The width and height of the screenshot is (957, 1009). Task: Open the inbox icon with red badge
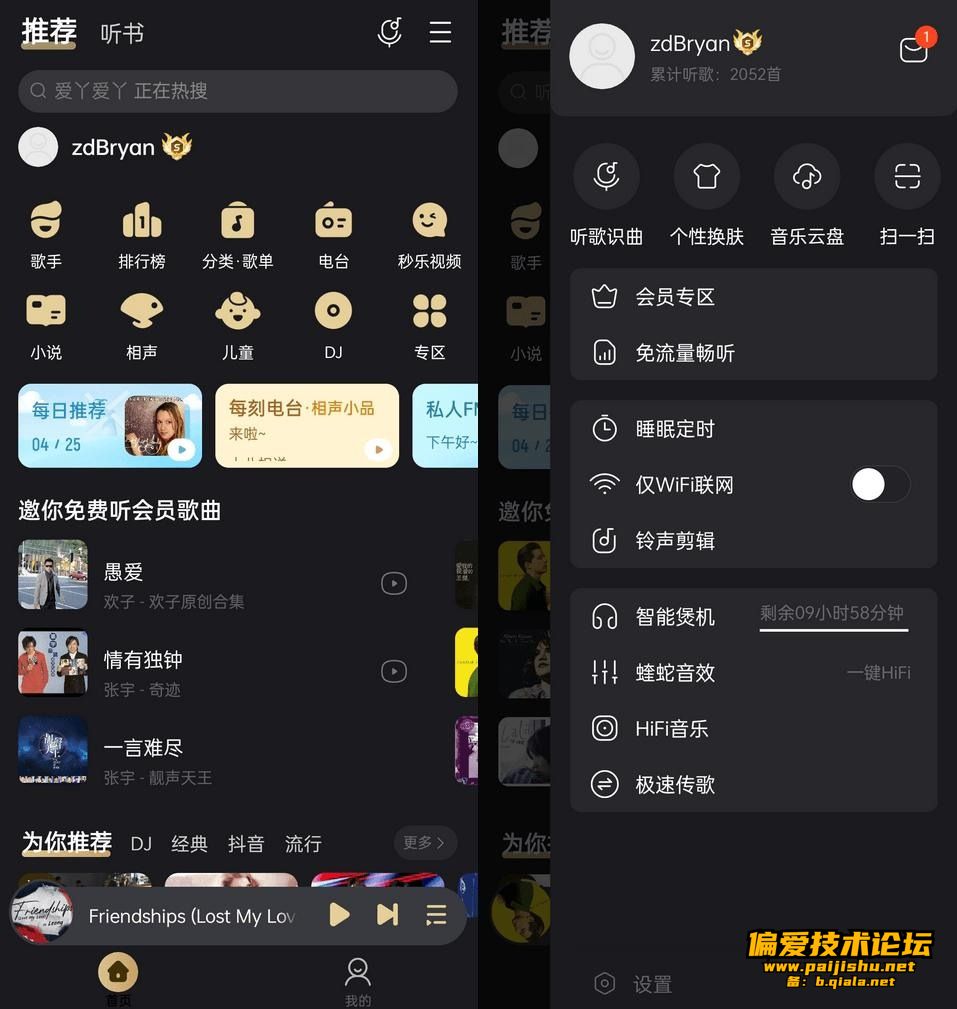pos(913,49)
